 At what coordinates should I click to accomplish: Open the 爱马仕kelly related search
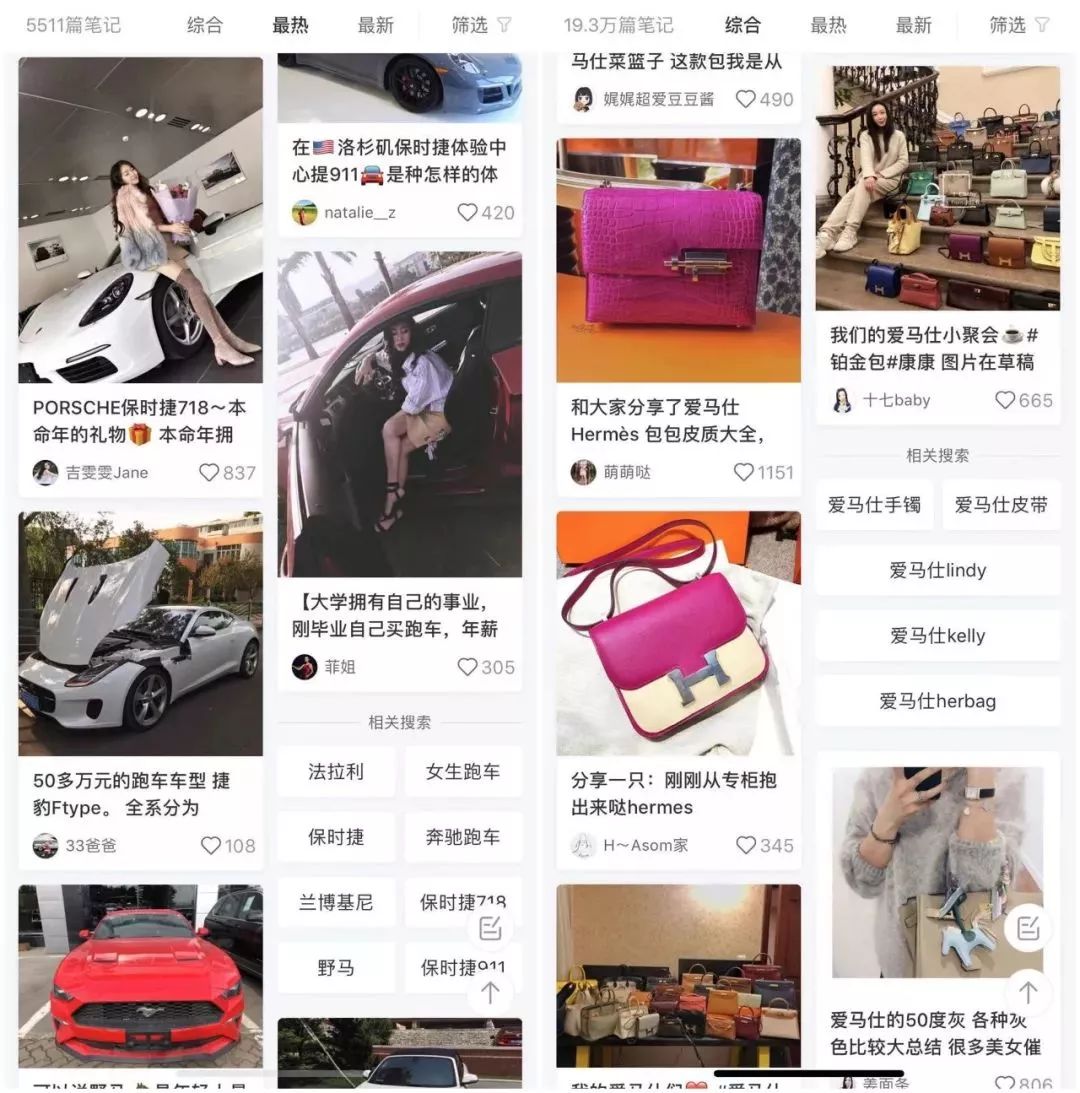click(937, 636)
